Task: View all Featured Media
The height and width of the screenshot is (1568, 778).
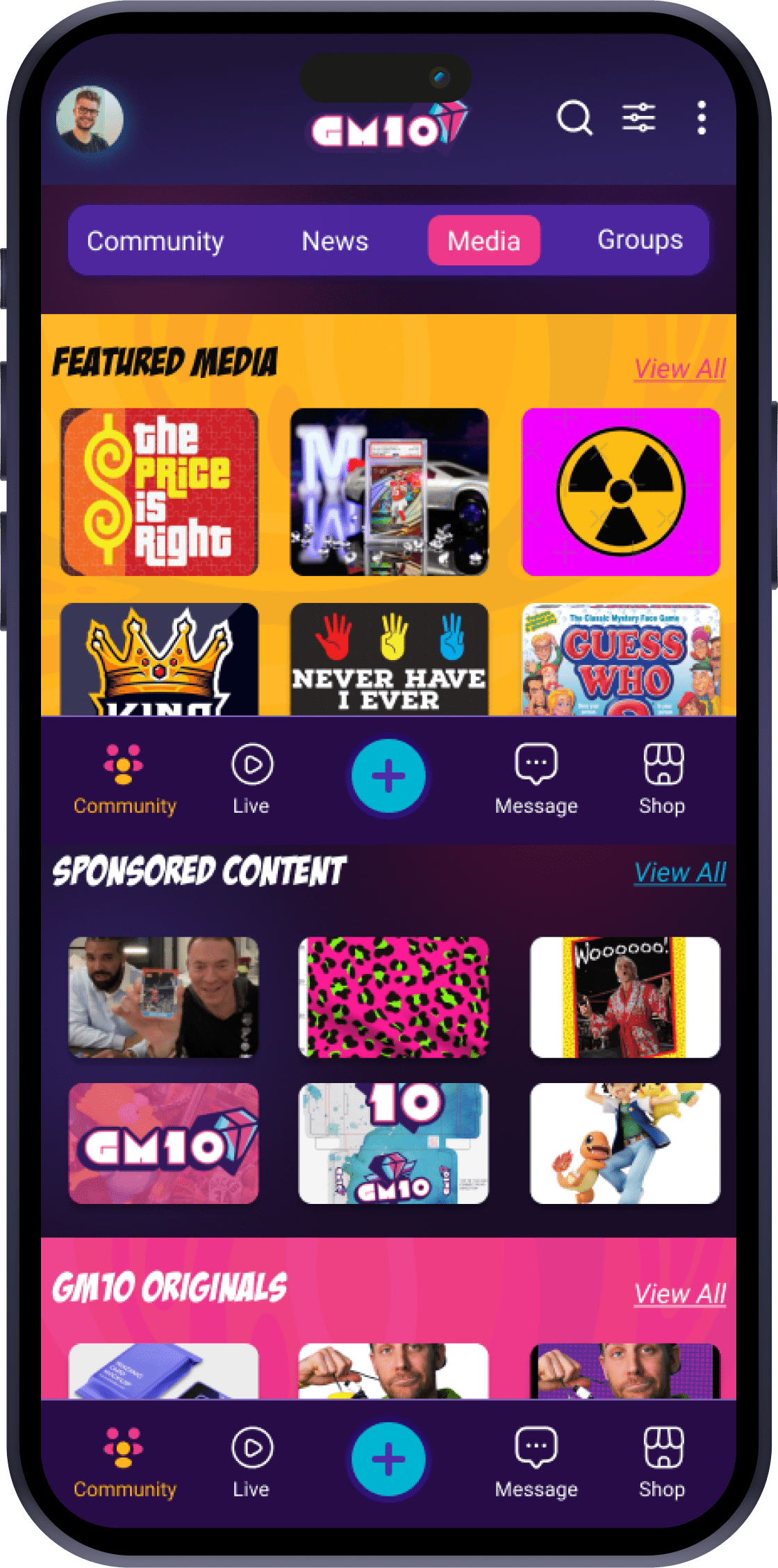Action: 679,369
